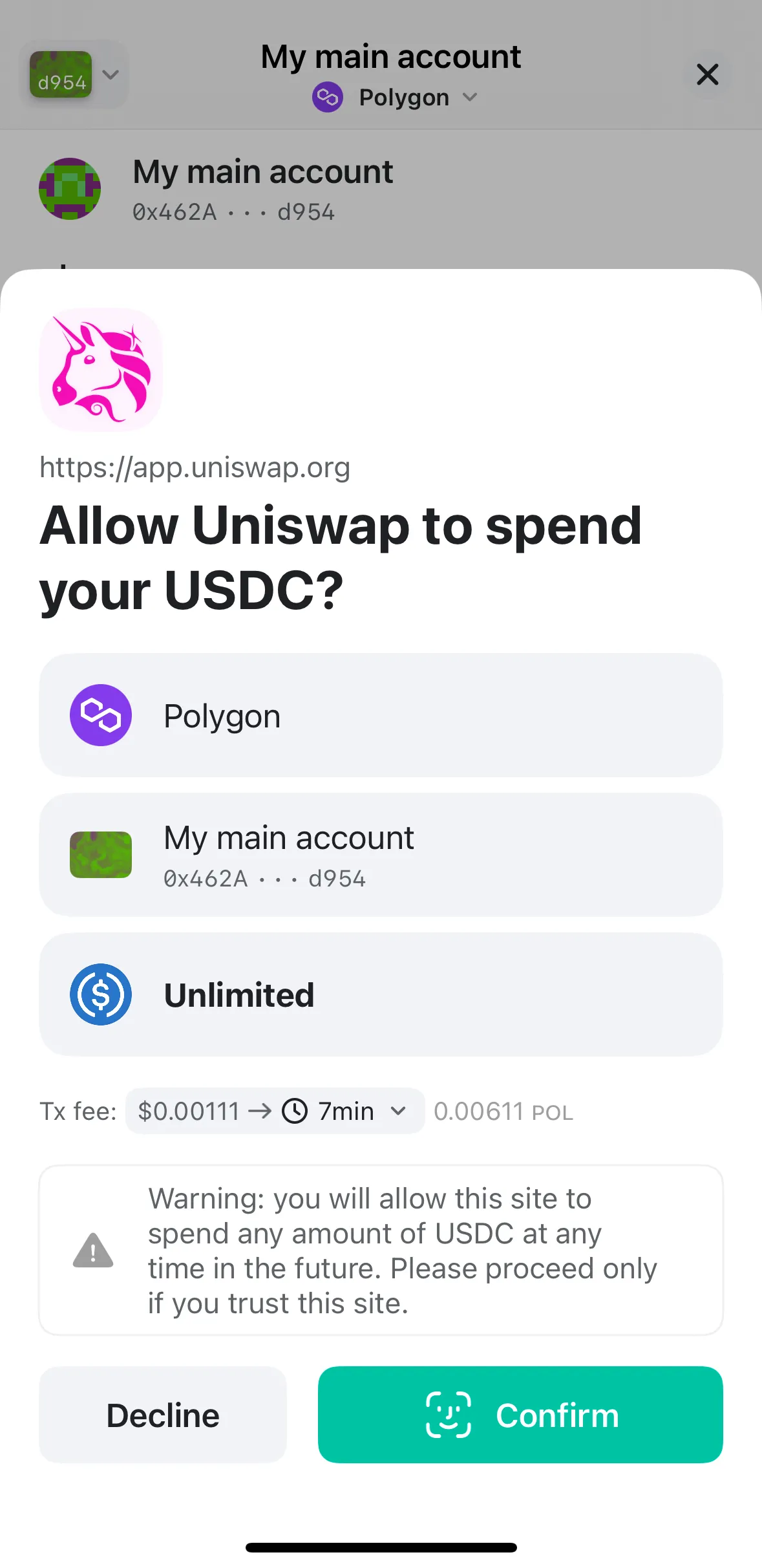Select the Polygon network icon

100,715
